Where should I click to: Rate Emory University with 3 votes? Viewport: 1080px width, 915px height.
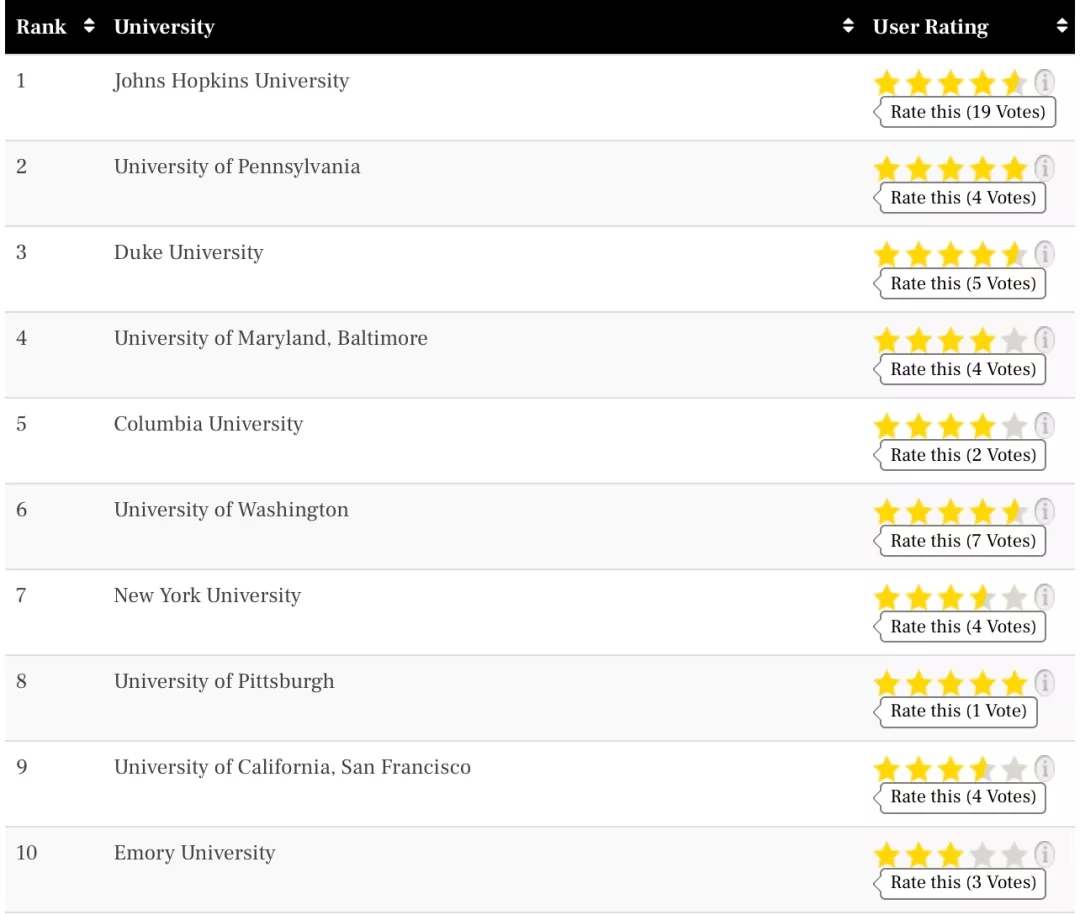tap(963, 883)
